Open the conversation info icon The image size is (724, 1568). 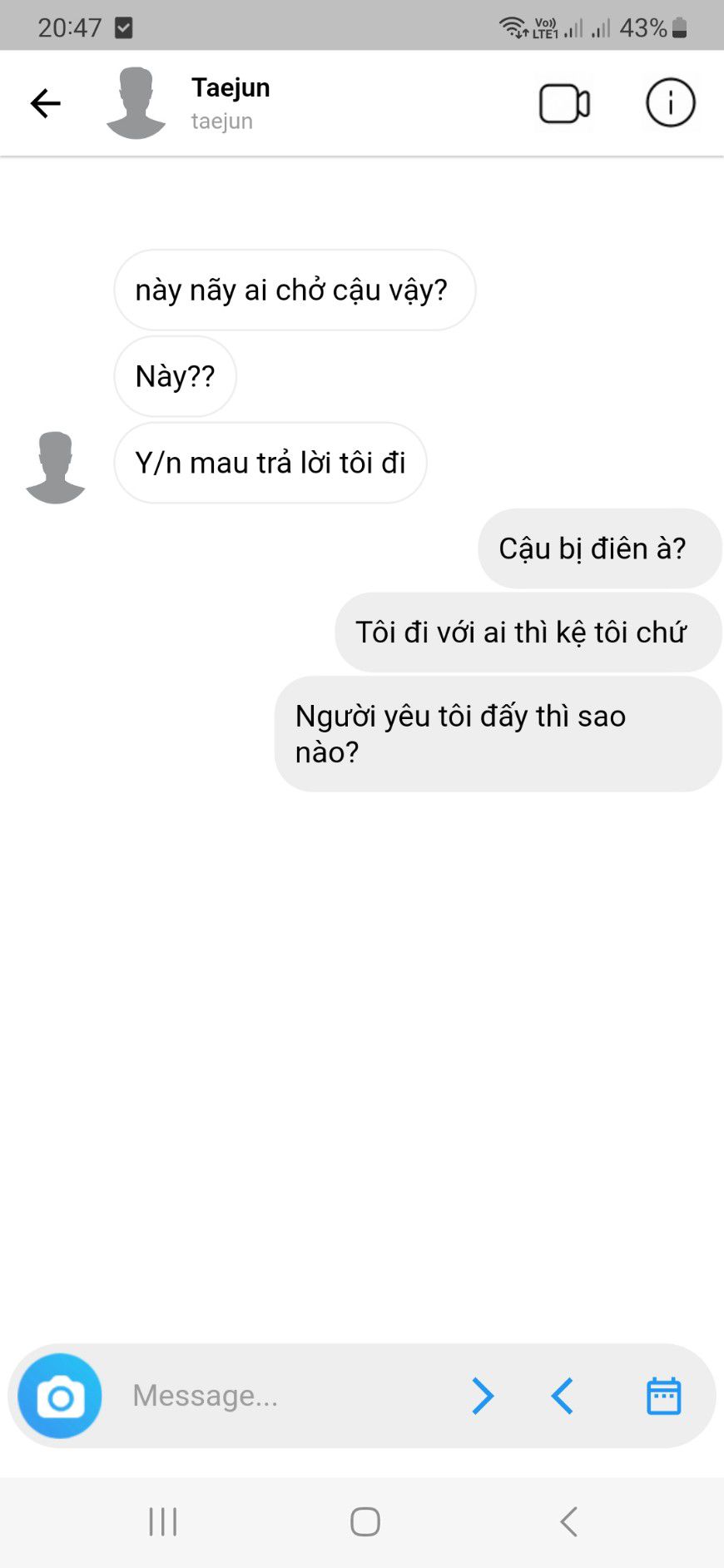(x=670, y=103)
